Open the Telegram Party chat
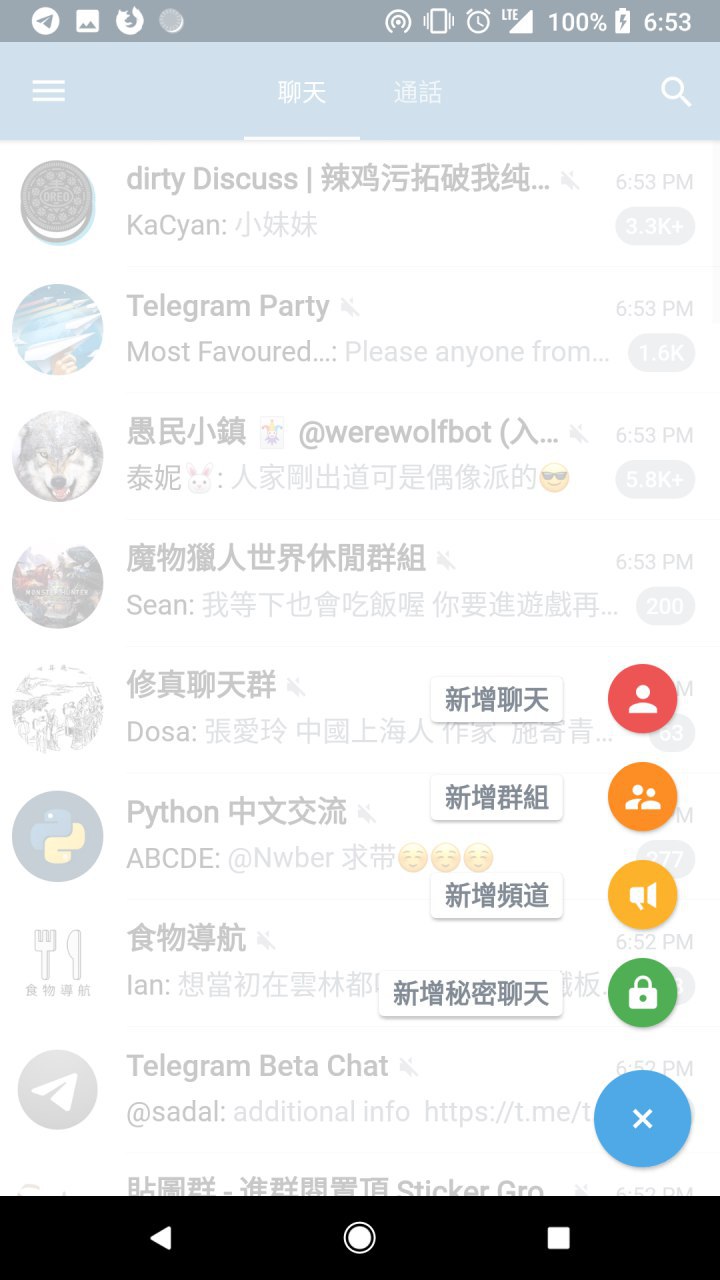 (x=300, y=329)
